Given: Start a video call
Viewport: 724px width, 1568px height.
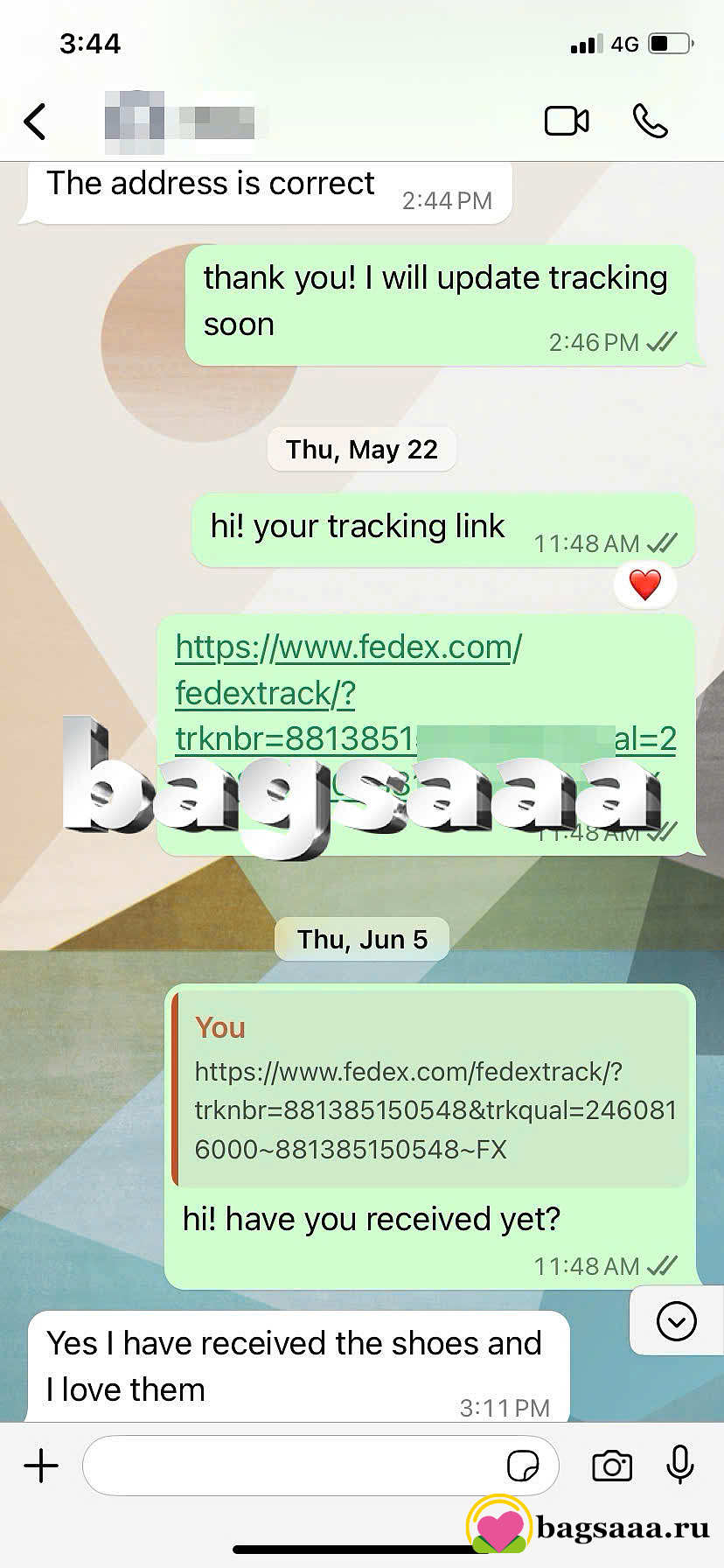Looking at the screenshot, I should tap(567, 122).
